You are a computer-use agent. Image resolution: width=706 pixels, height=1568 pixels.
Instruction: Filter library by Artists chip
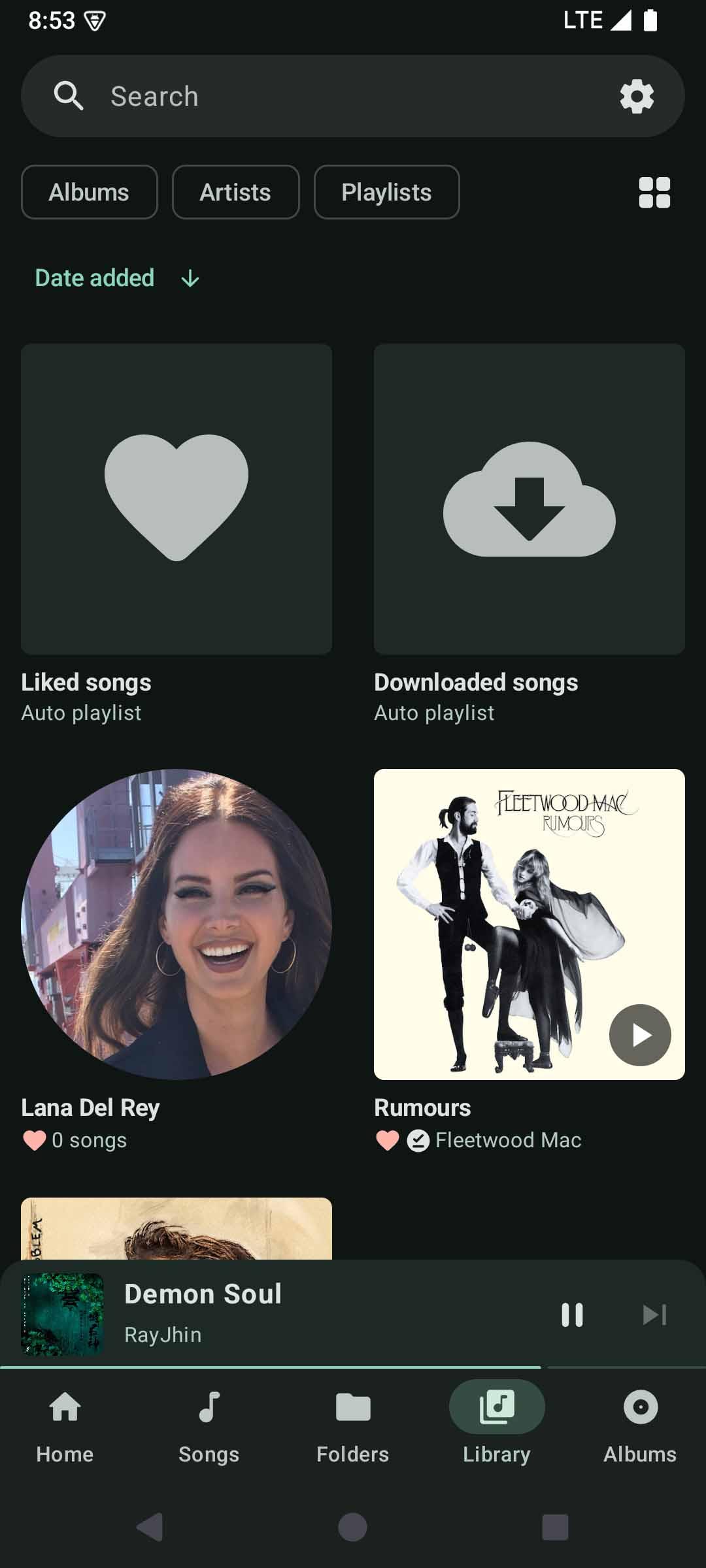(235, 192)
